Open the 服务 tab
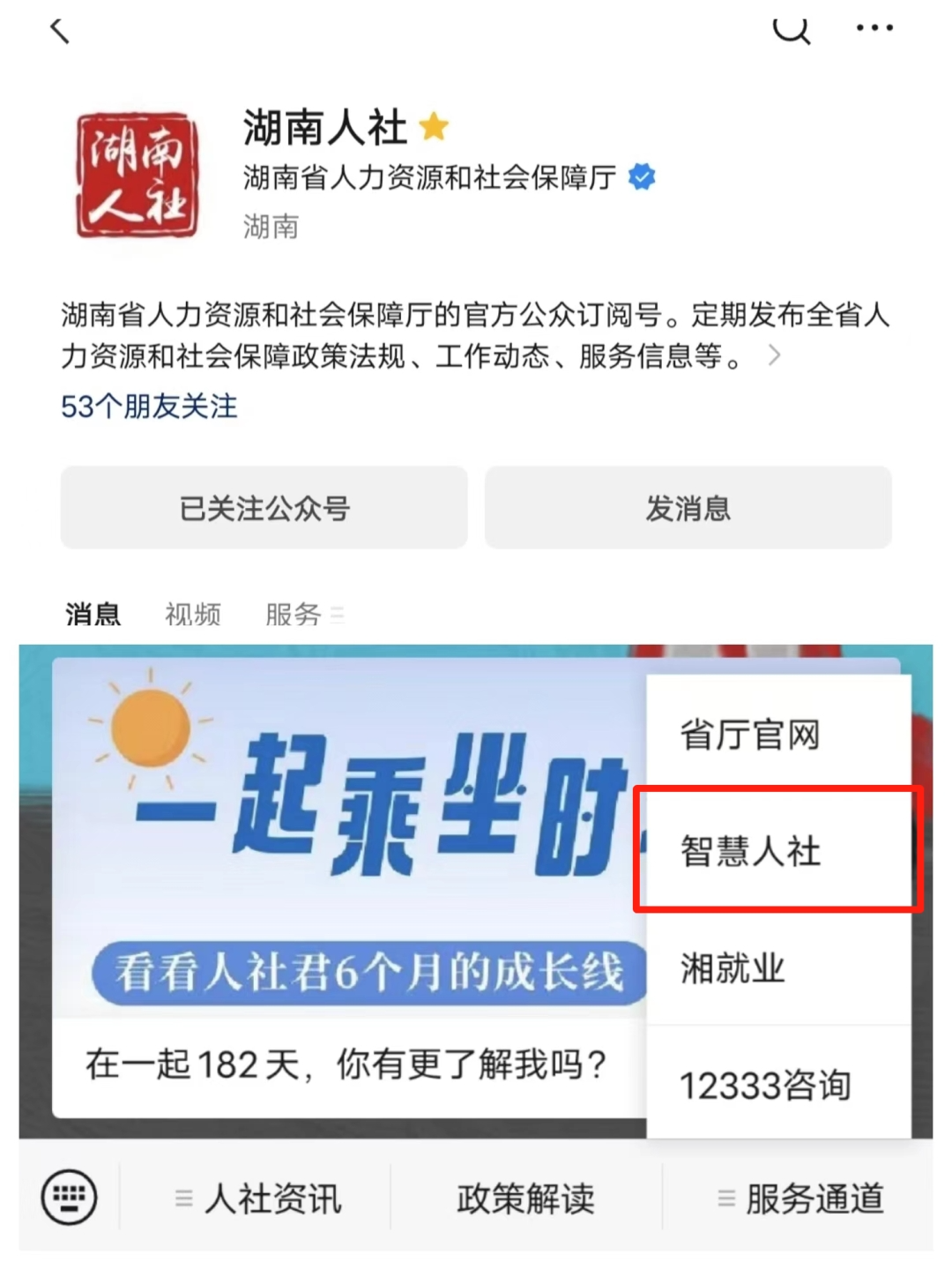Screen dimensions: 952x1270 [294, 614]
